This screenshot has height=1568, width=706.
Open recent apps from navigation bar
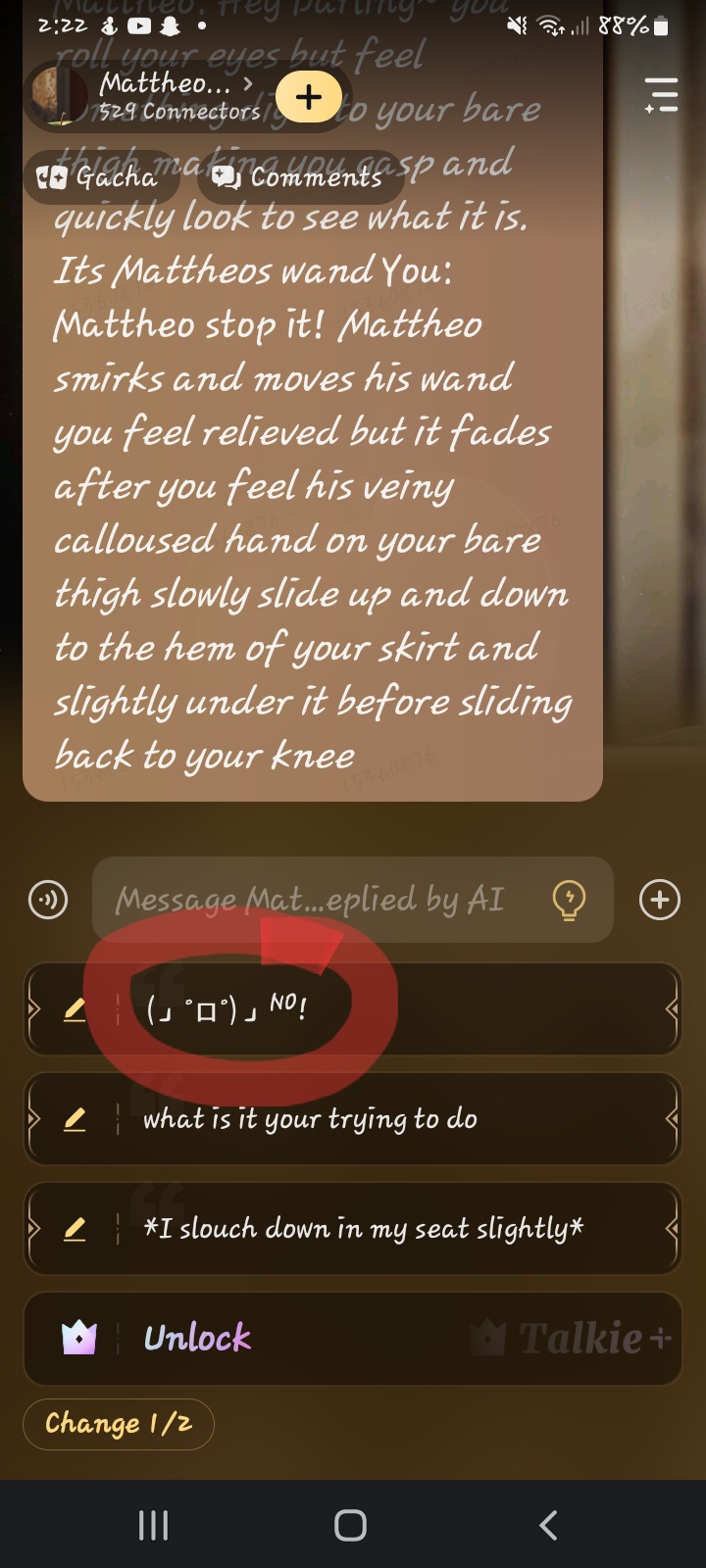coord(153,1525)
